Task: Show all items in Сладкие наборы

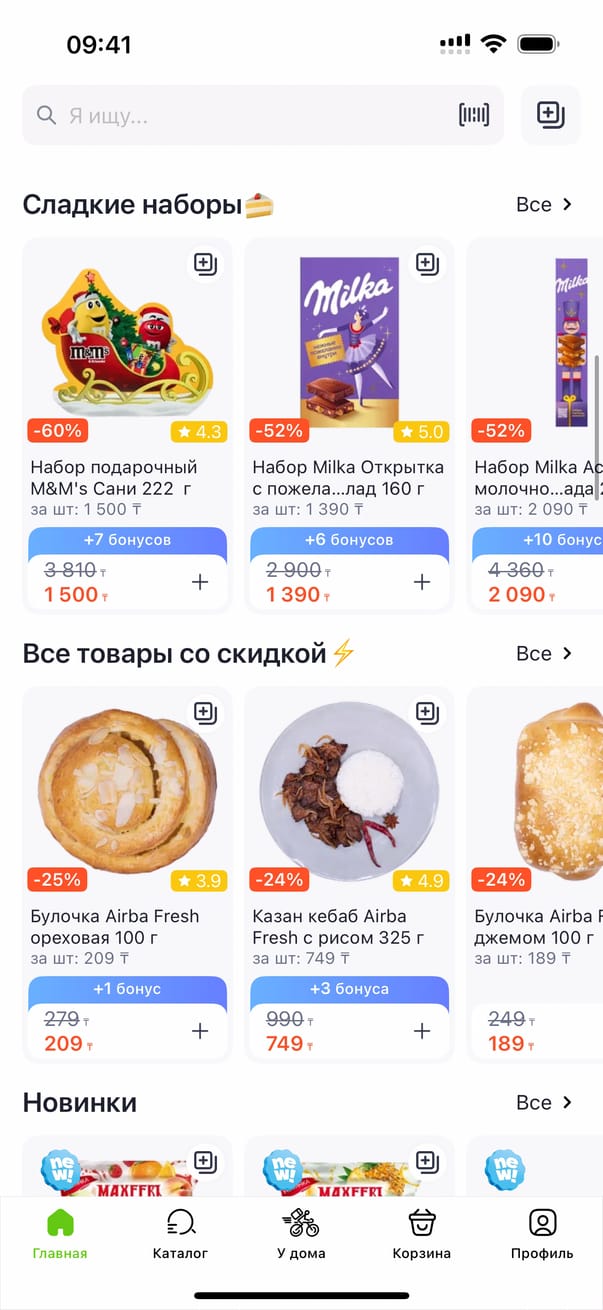Action: [x=544, y=205]
